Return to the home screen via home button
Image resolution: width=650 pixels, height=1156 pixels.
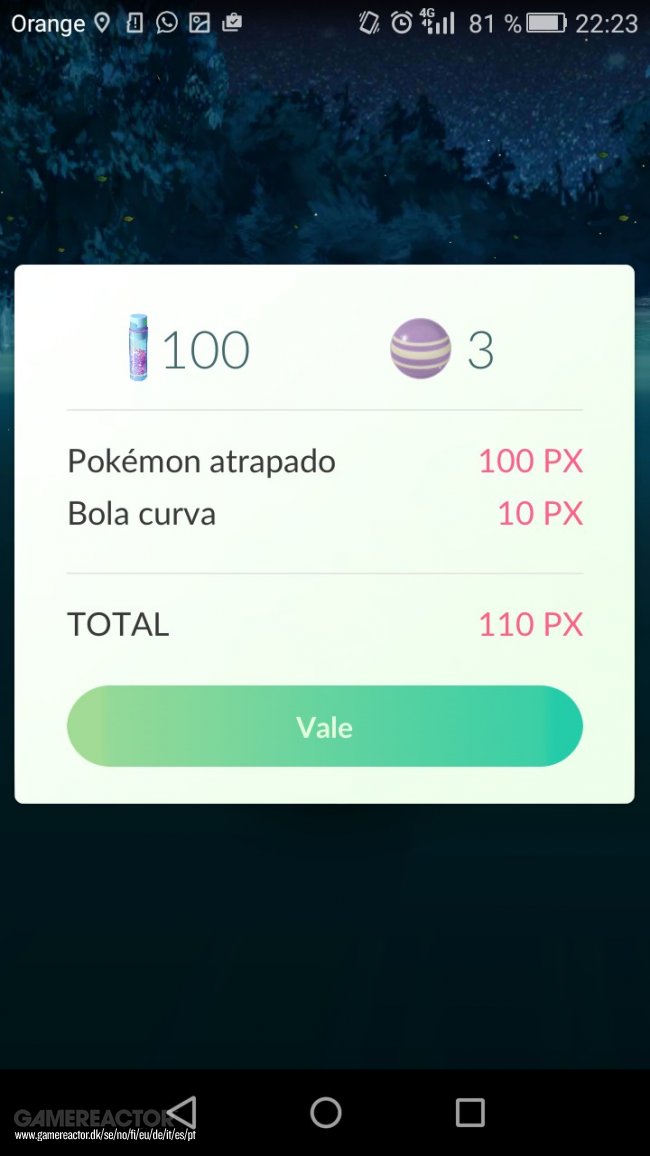point(326,1113)
